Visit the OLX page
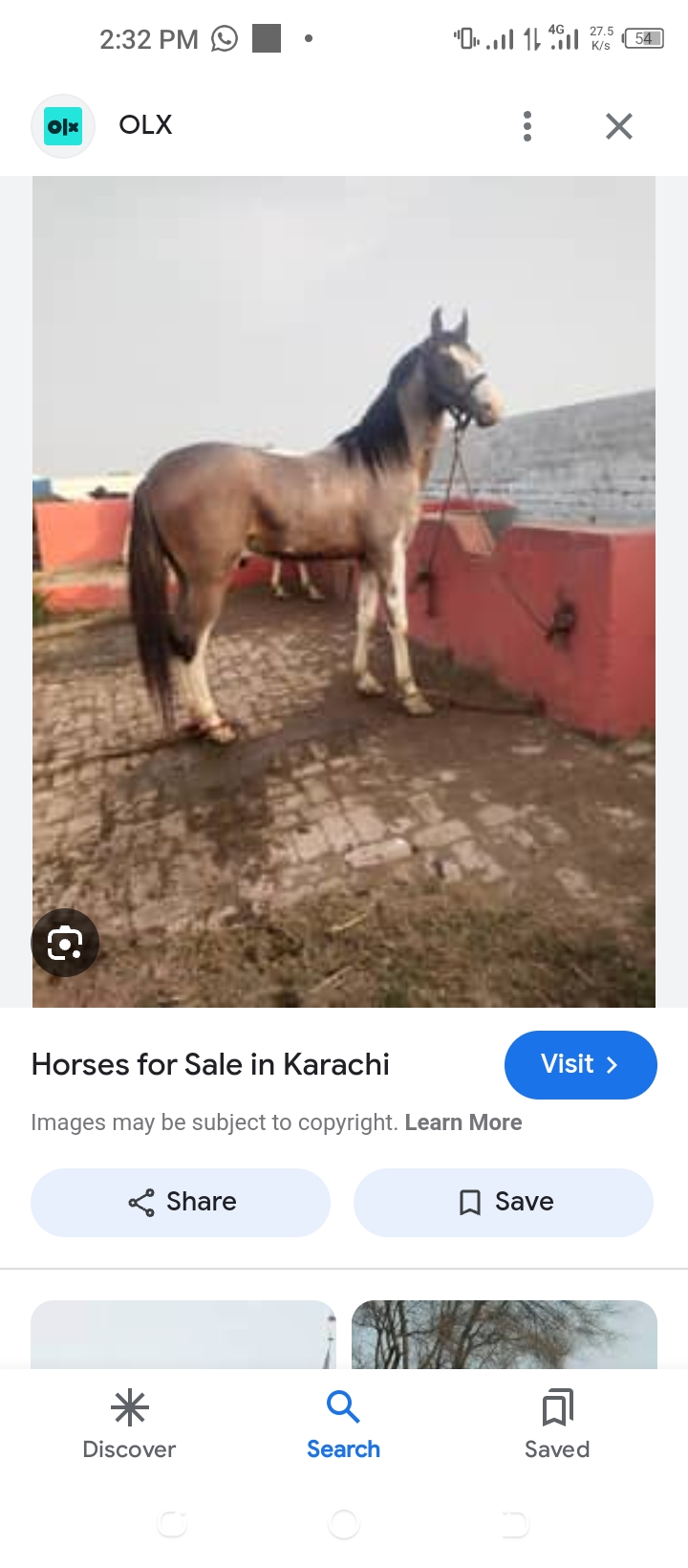 coord(580,1064)
